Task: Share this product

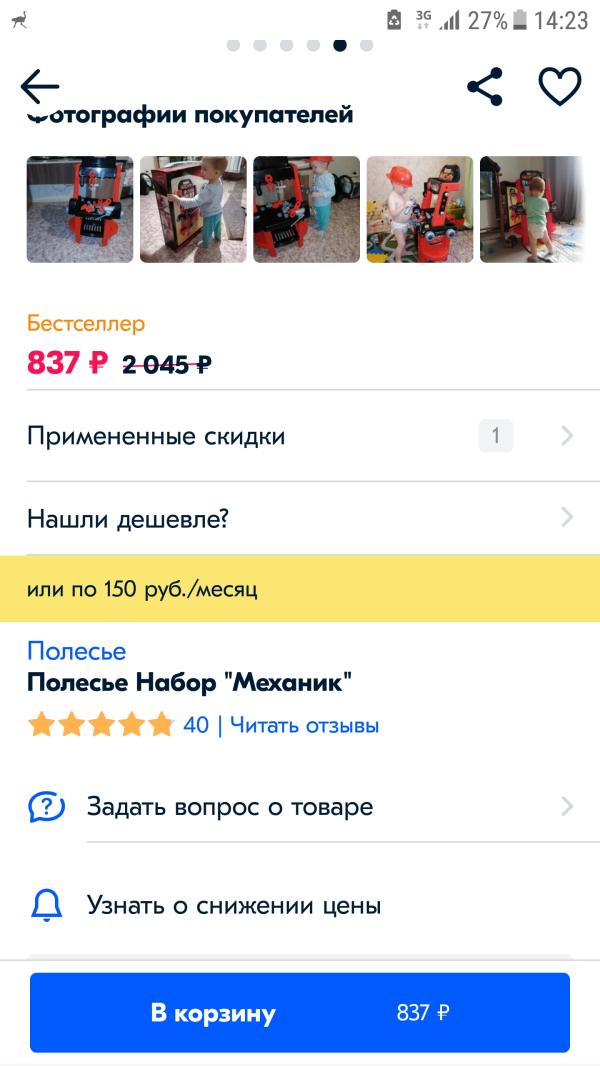Action: (x=485, y=87)
